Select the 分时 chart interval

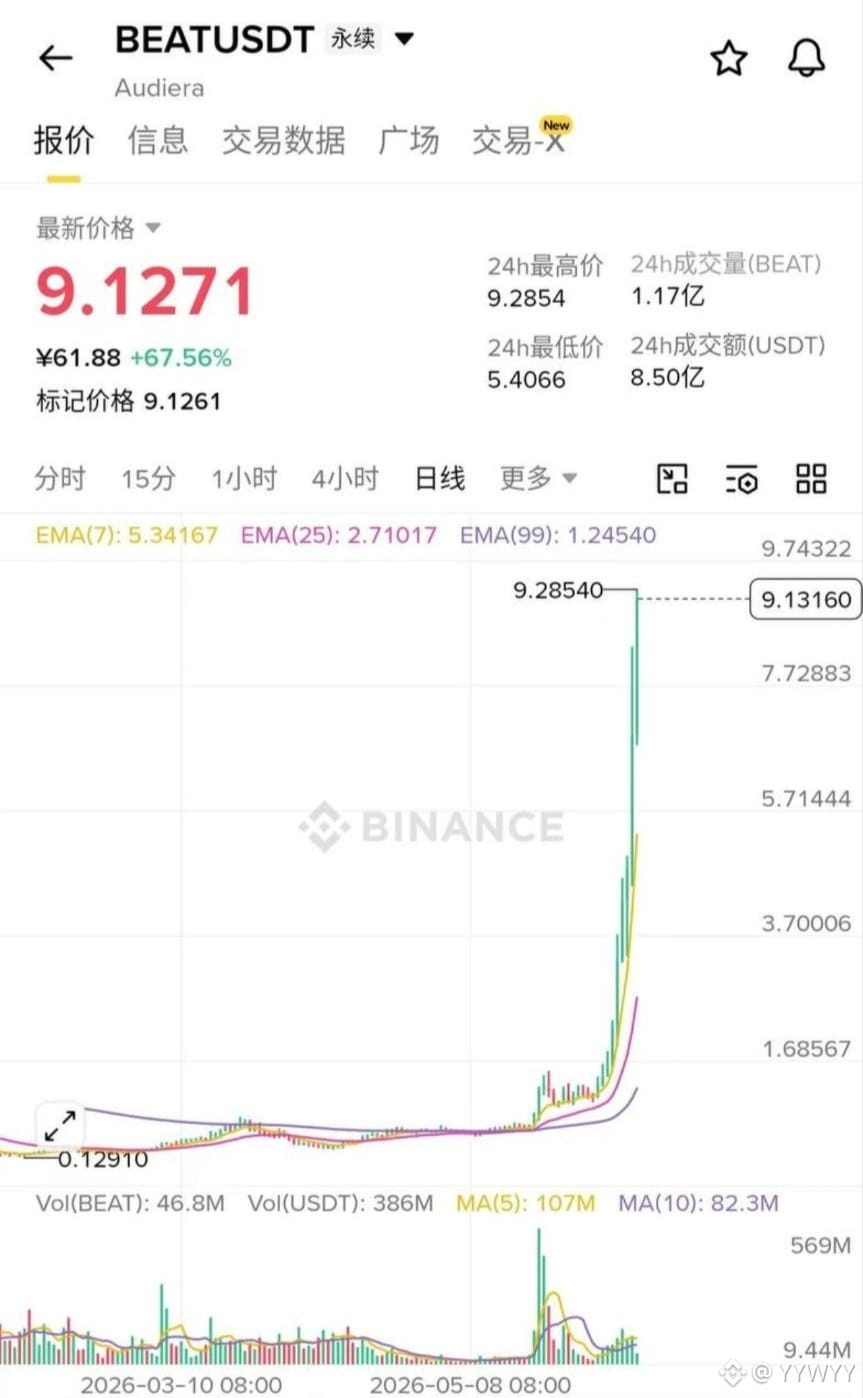pos(60,478)
